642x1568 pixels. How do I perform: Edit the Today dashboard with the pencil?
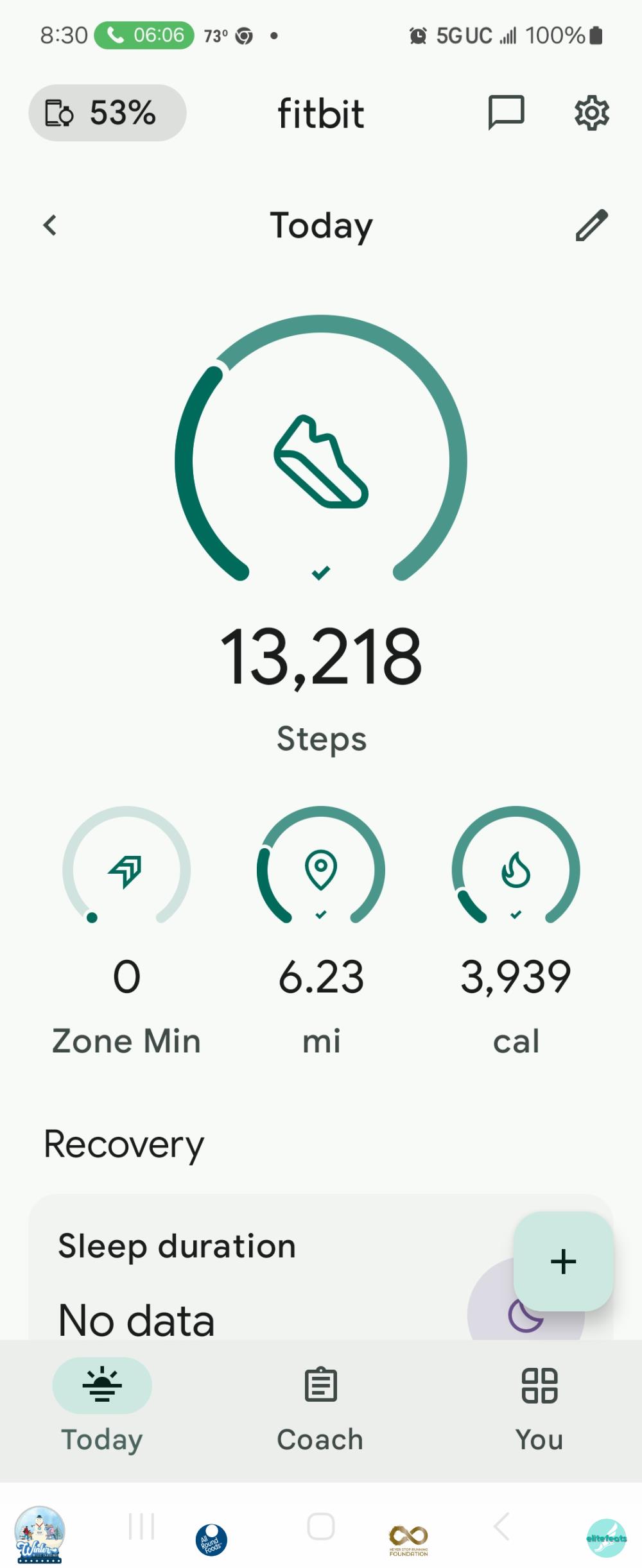coord(591,225)
